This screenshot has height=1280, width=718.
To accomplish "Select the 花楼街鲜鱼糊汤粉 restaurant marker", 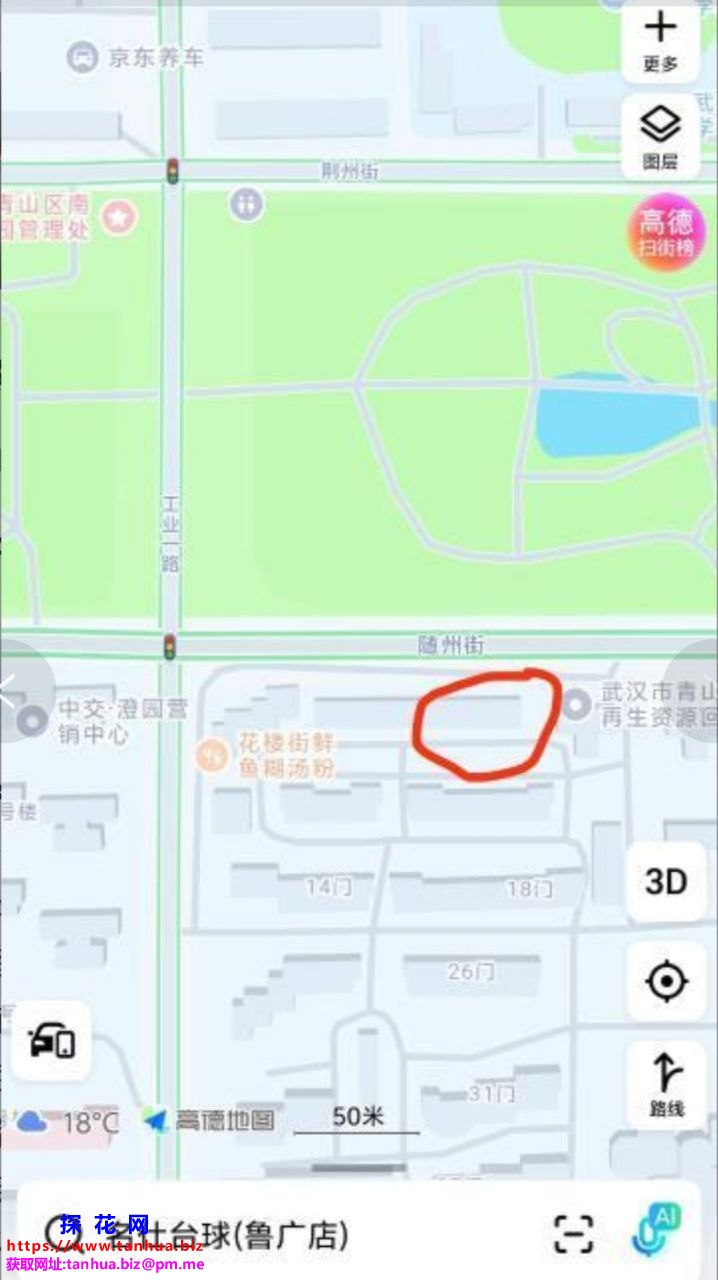I will tap(212, 754).
